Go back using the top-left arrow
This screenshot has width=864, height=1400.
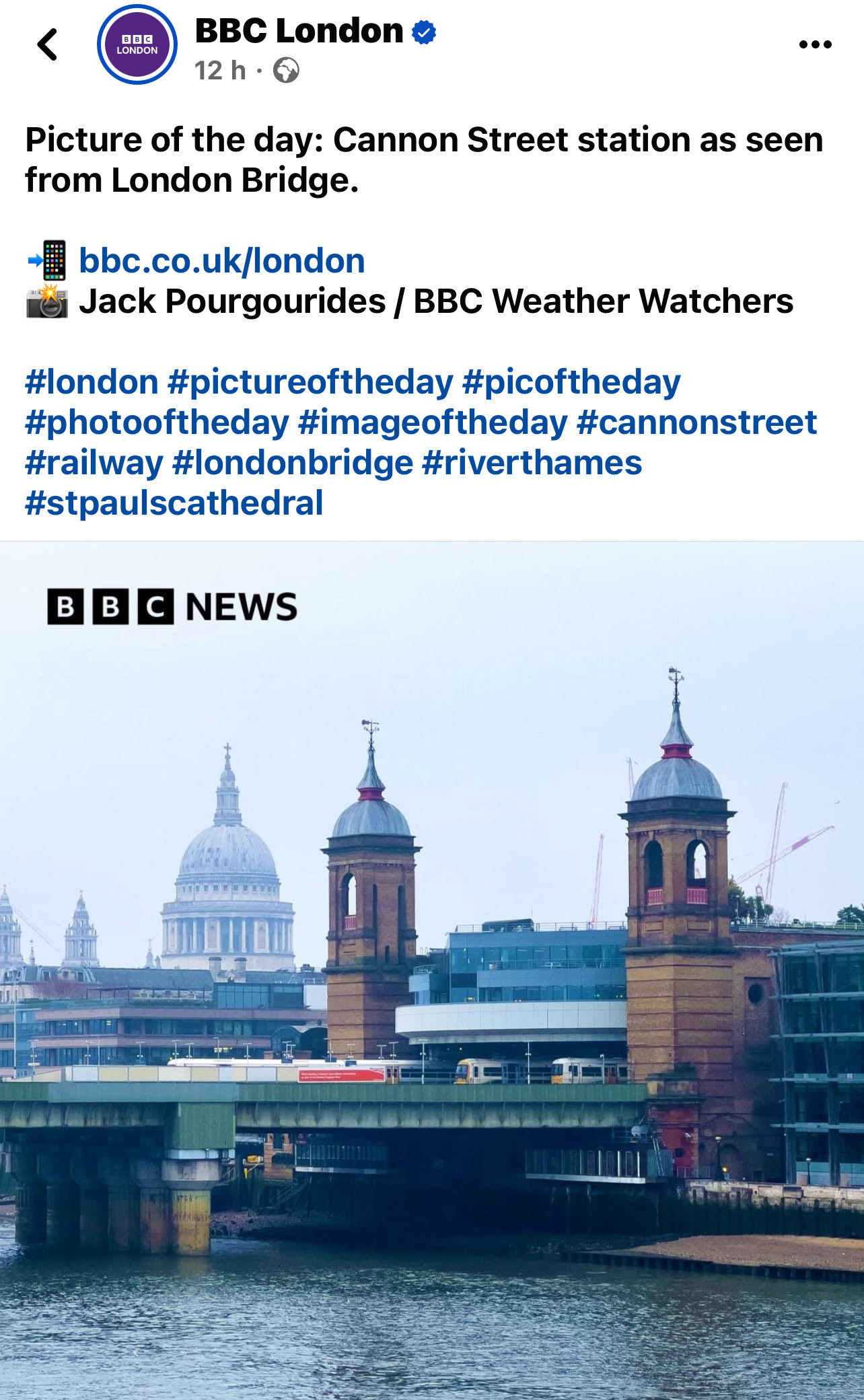(x=47, y=45)
